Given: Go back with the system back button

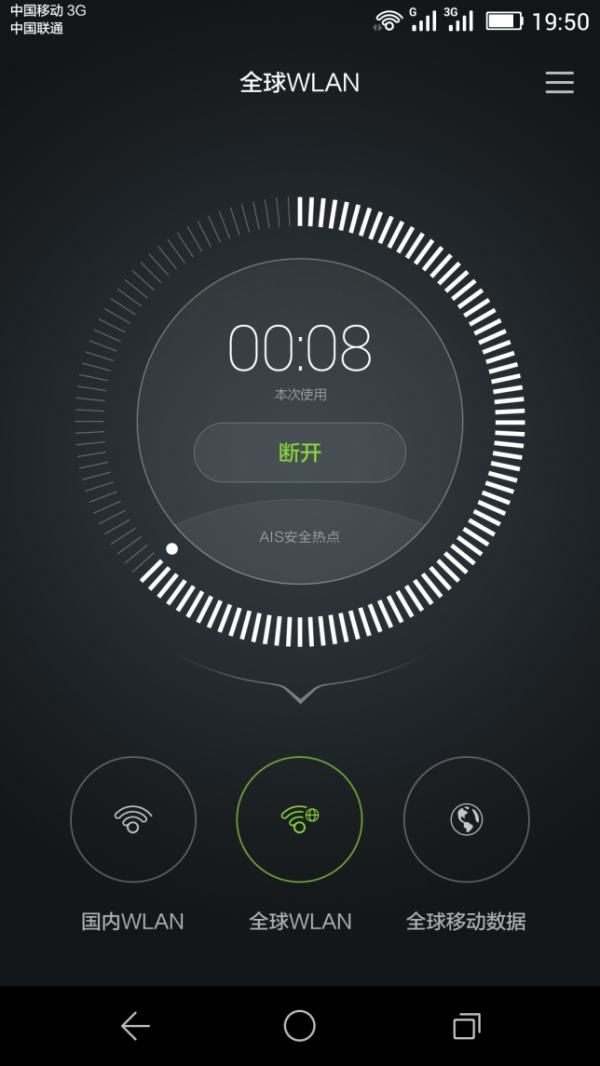Looking at the screenshot, I should coord(135,1026).
